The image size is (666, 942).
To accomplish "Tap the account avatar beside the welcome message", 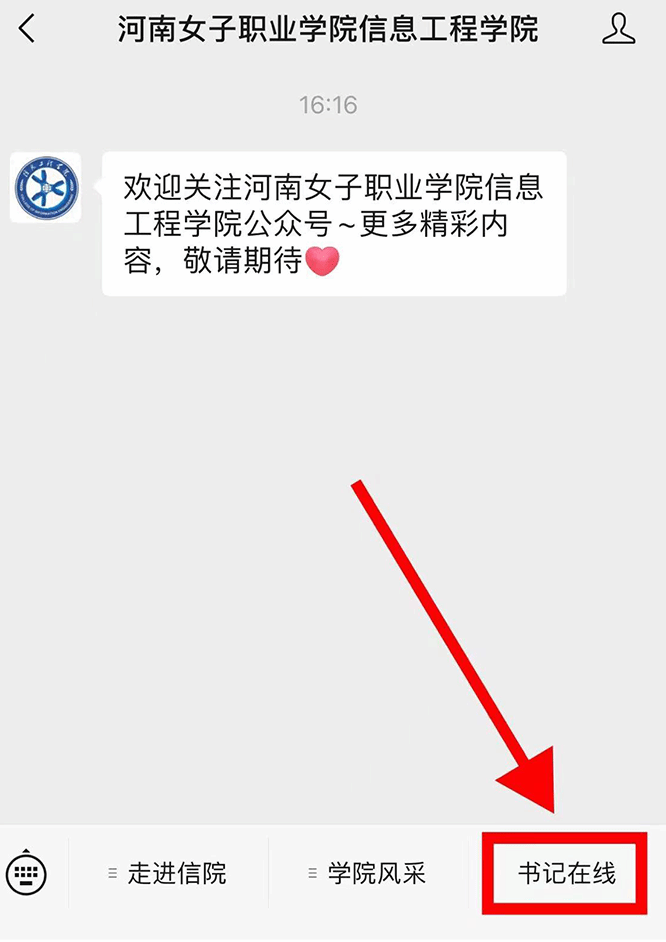I will 45,188.
